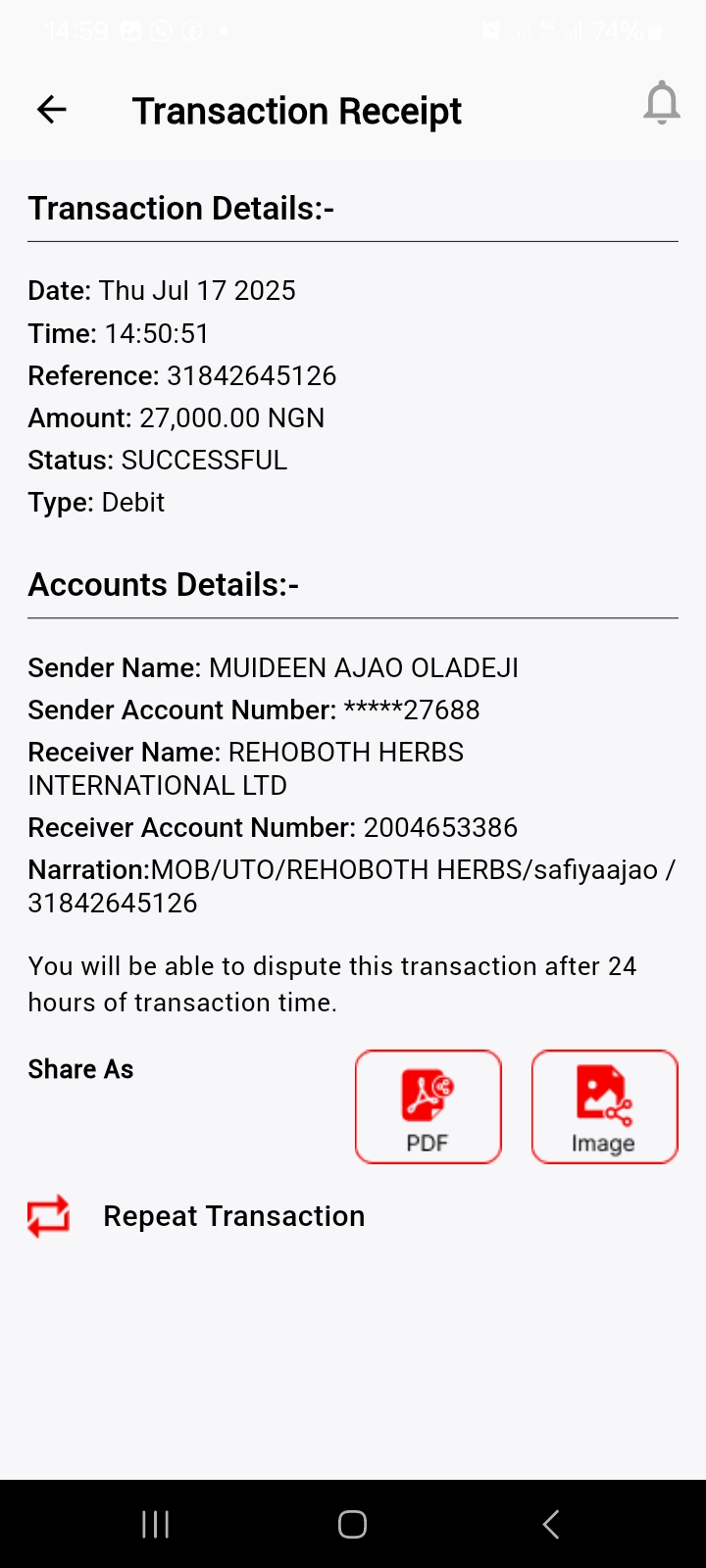Tap the system home button
Image resolution: width=706 pixels, height=1568 pixels.
(x=352, y=1524)
